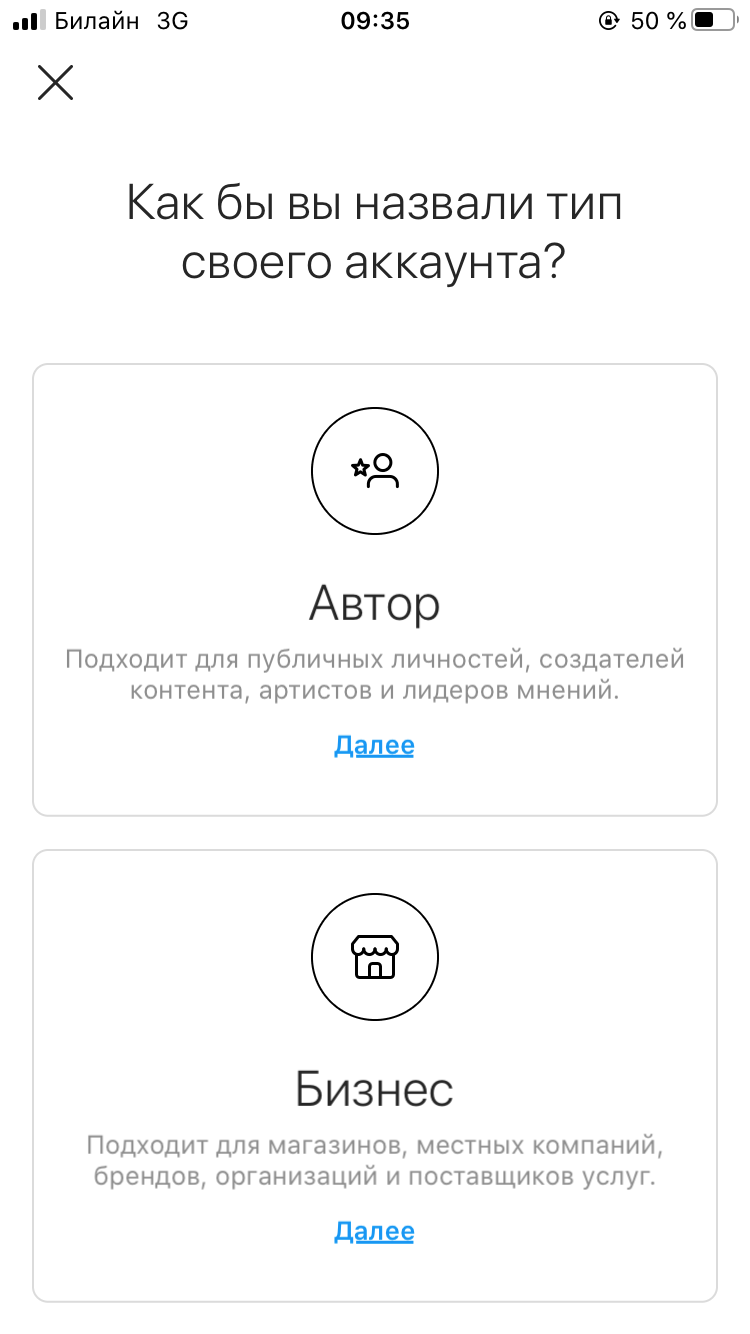The image size is (750, 1334).
Task: Close the account type screen
Action: pos(56,82)
